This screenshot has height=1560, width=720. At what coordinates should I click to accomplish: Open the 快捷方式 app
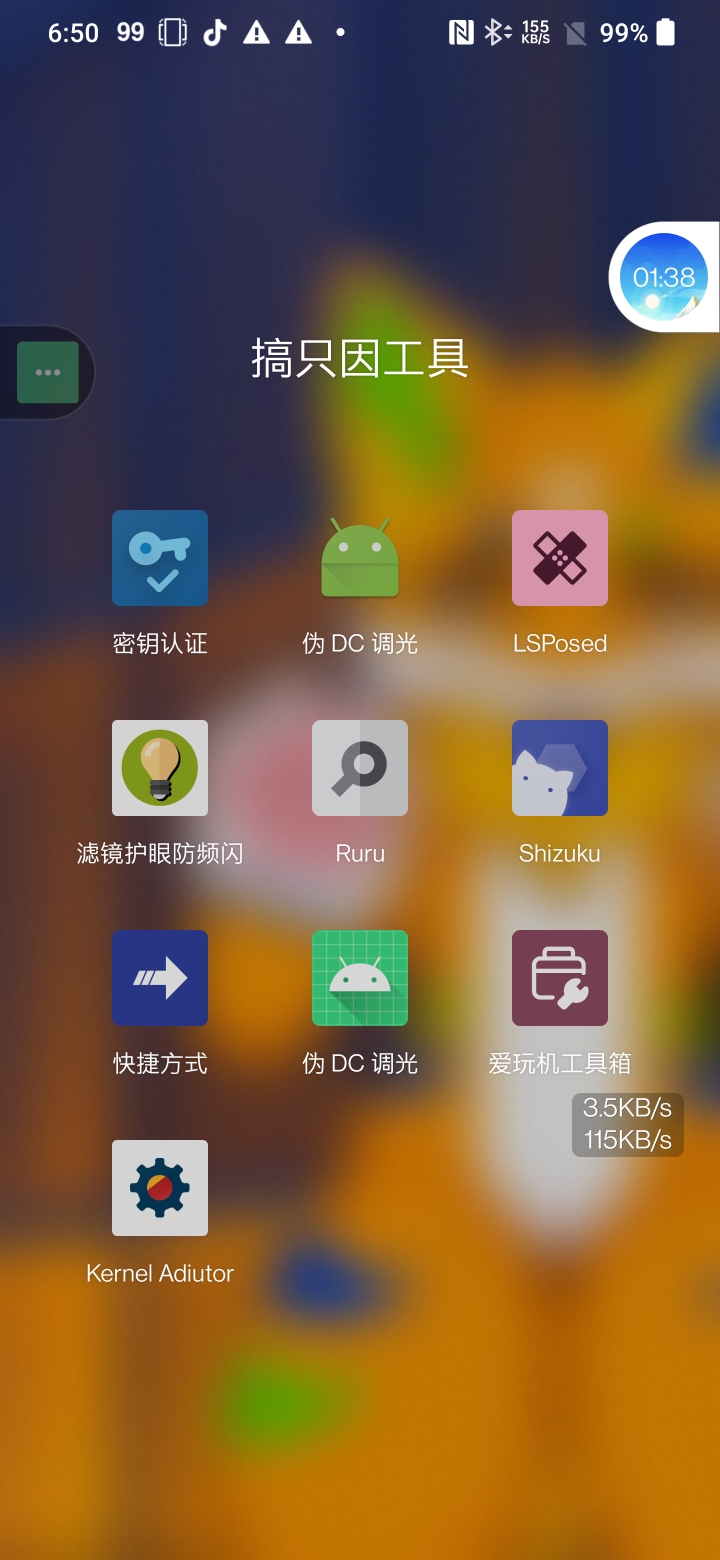pyautogui.click(x=160, y=978)
